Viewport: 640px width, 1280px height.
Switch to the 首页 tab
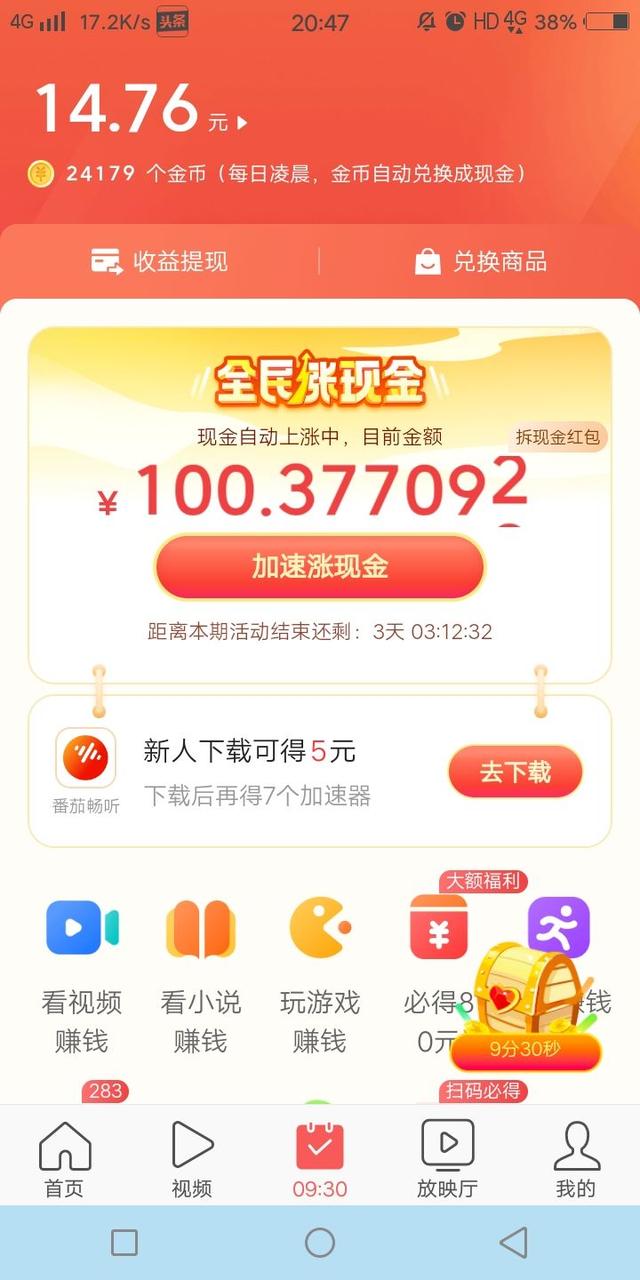(65, 1160)
